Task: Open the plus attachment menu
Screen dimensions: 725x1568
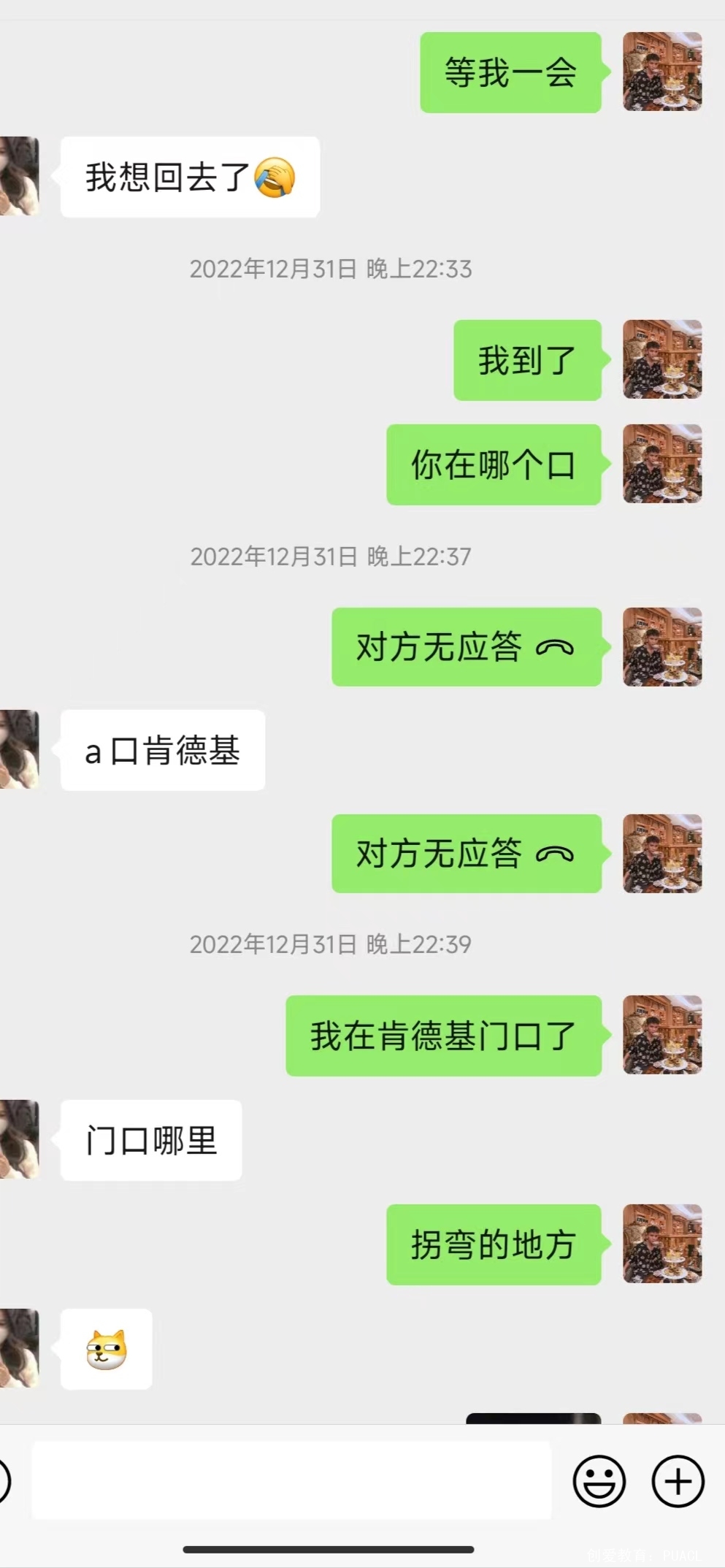Action: click(x=678, y=1481)
